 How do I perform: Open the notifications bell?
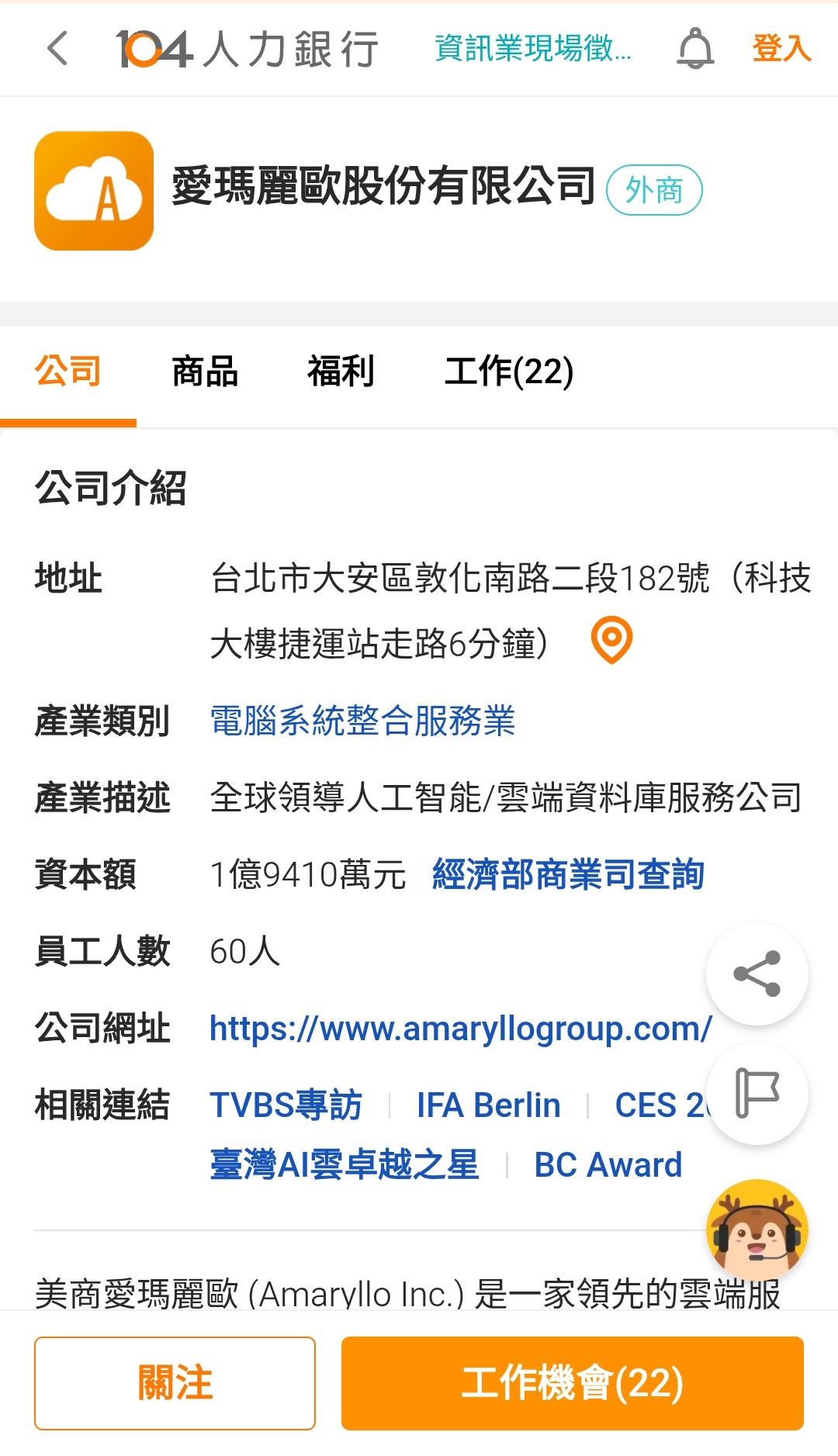click(x=695, y=48)
